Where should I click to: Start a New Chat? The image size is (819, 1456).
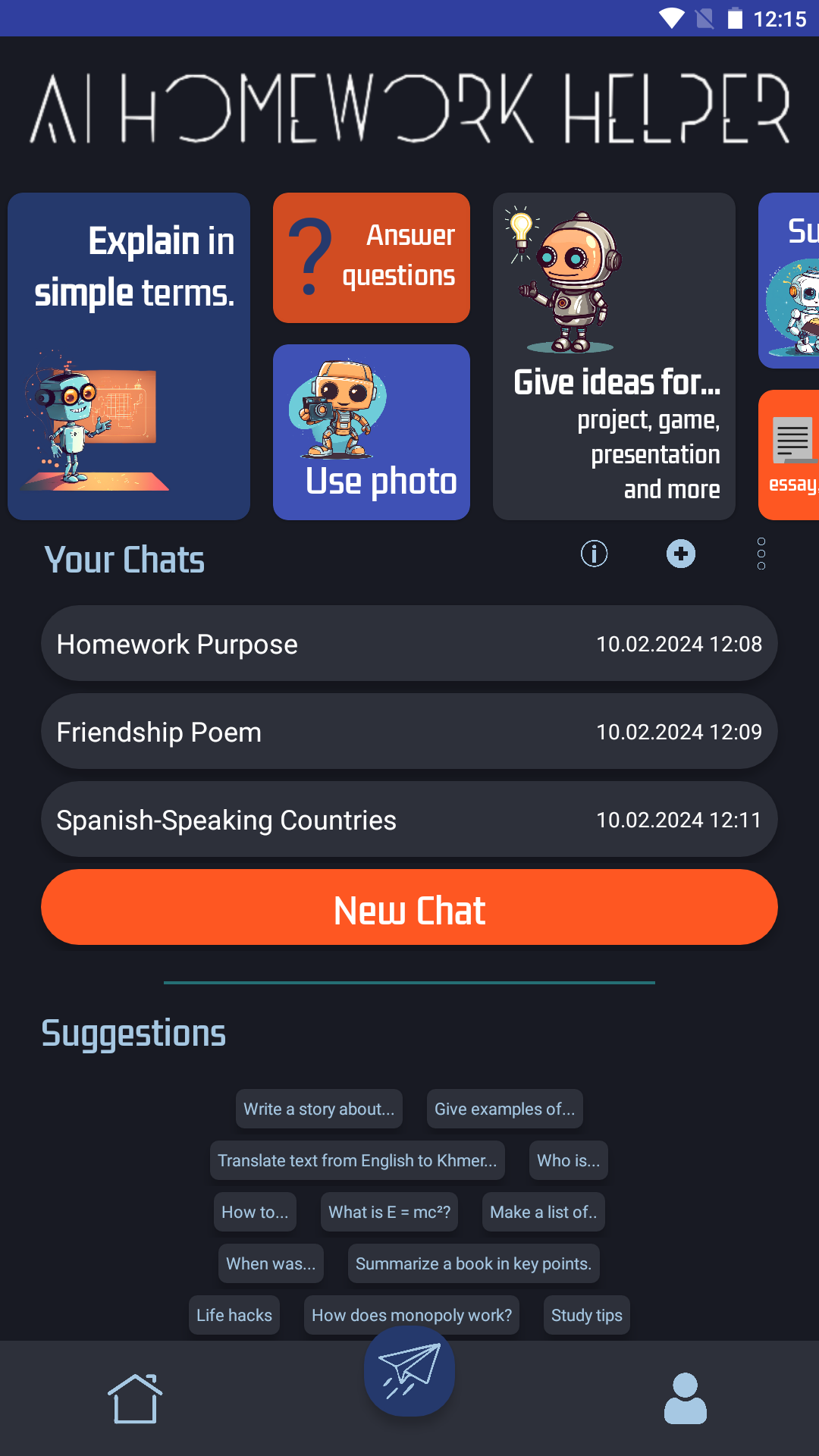click(x=409, y=907)
